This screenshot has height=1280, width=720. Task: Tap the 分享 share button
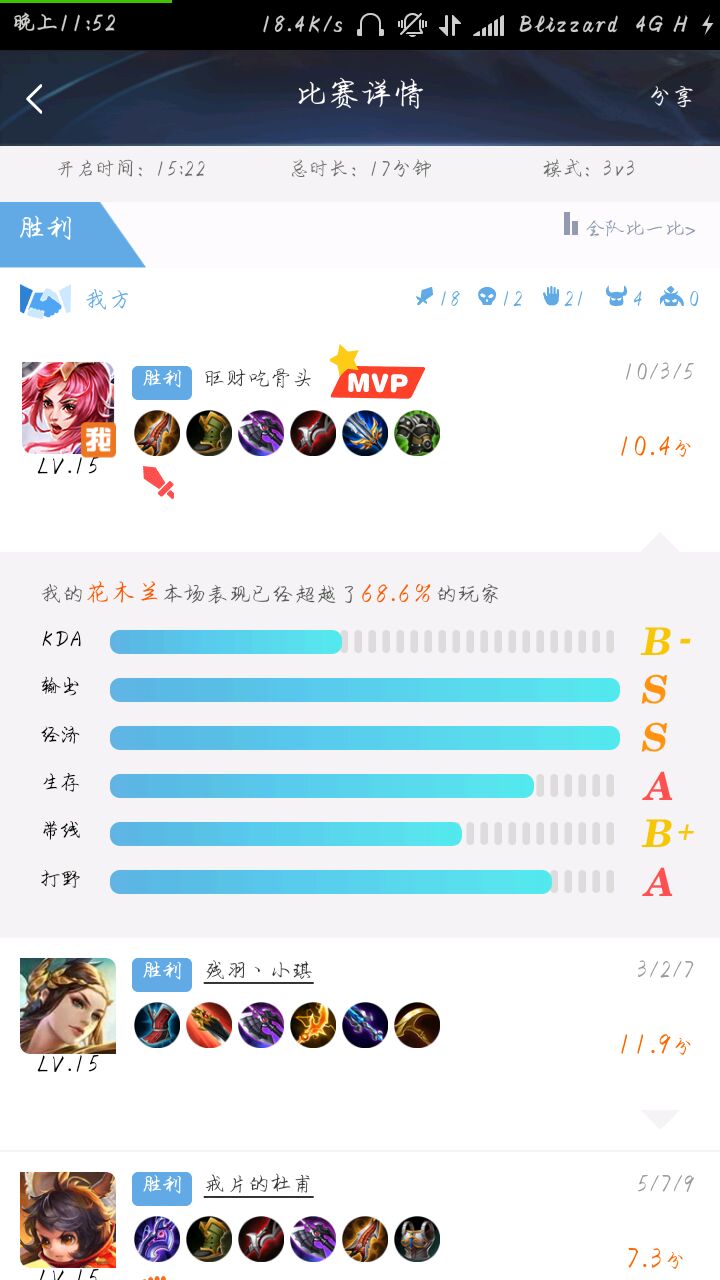(671, 97)
